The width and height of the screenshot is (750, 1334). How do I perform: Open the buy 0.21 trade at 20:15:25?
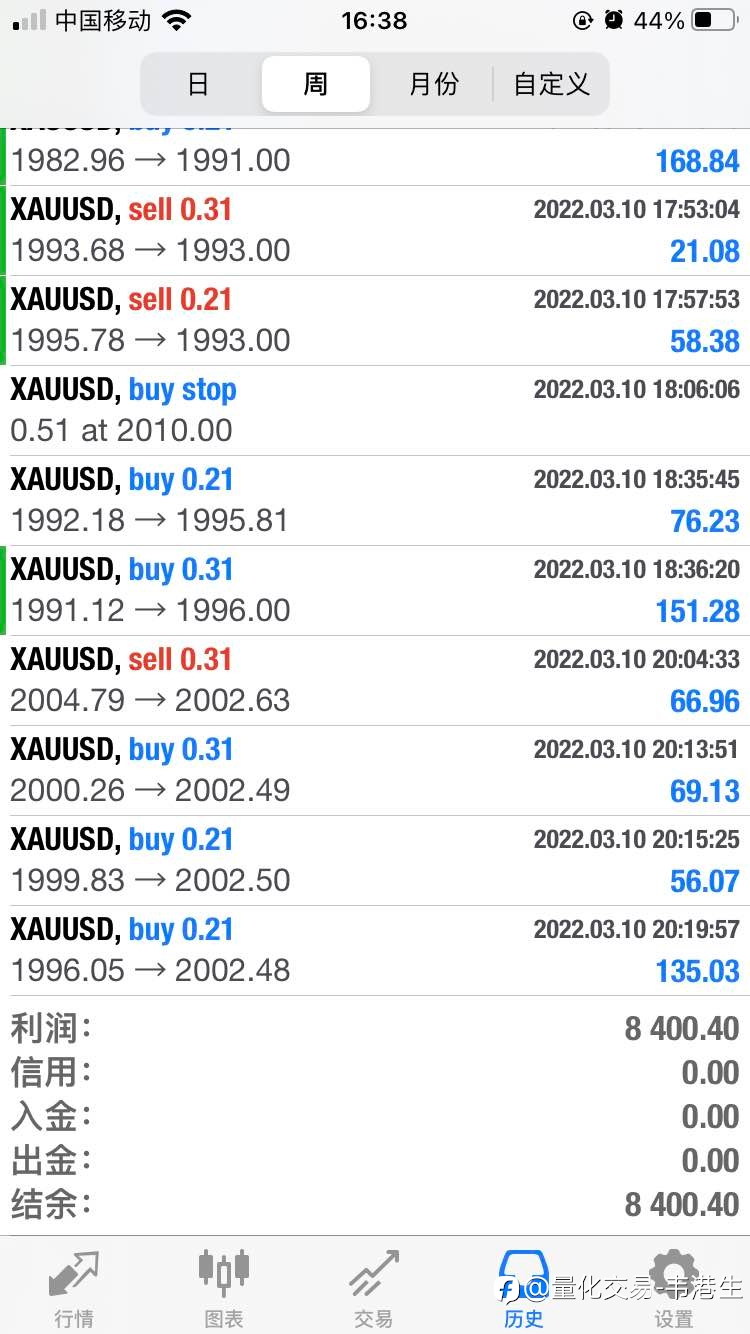tap(375, 861)
